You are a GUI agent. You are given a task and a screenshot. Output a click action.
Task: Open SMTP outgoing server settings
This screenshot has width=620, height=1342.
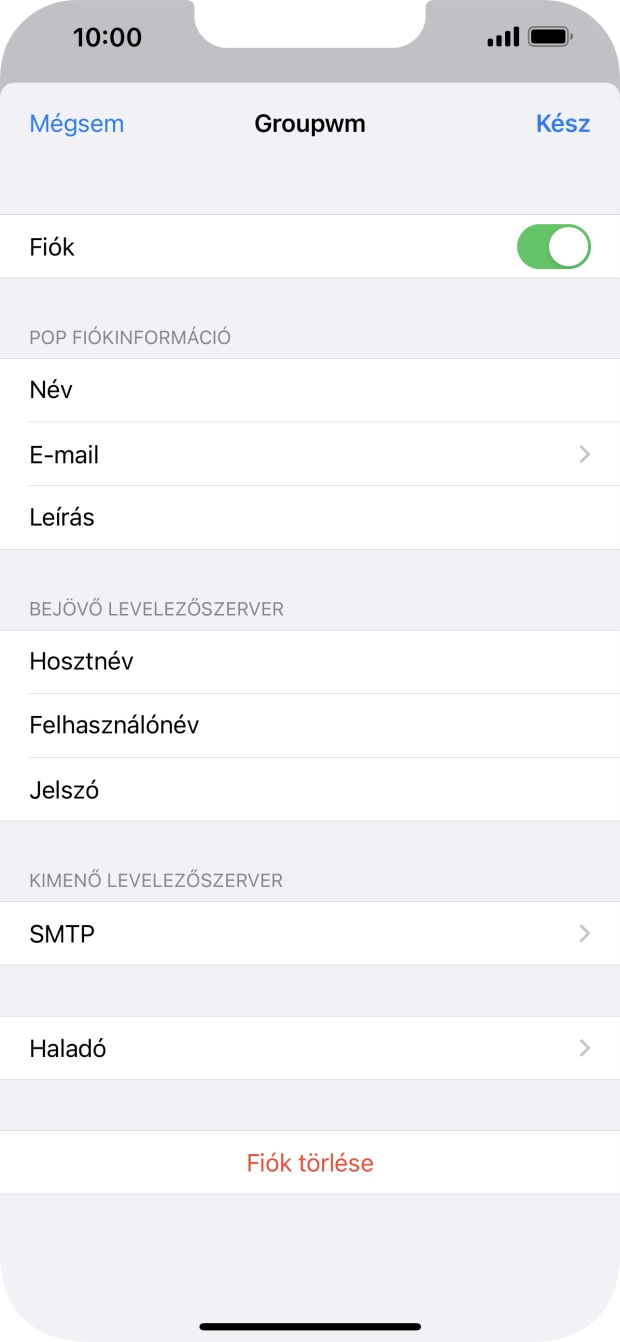pos(310,934)
